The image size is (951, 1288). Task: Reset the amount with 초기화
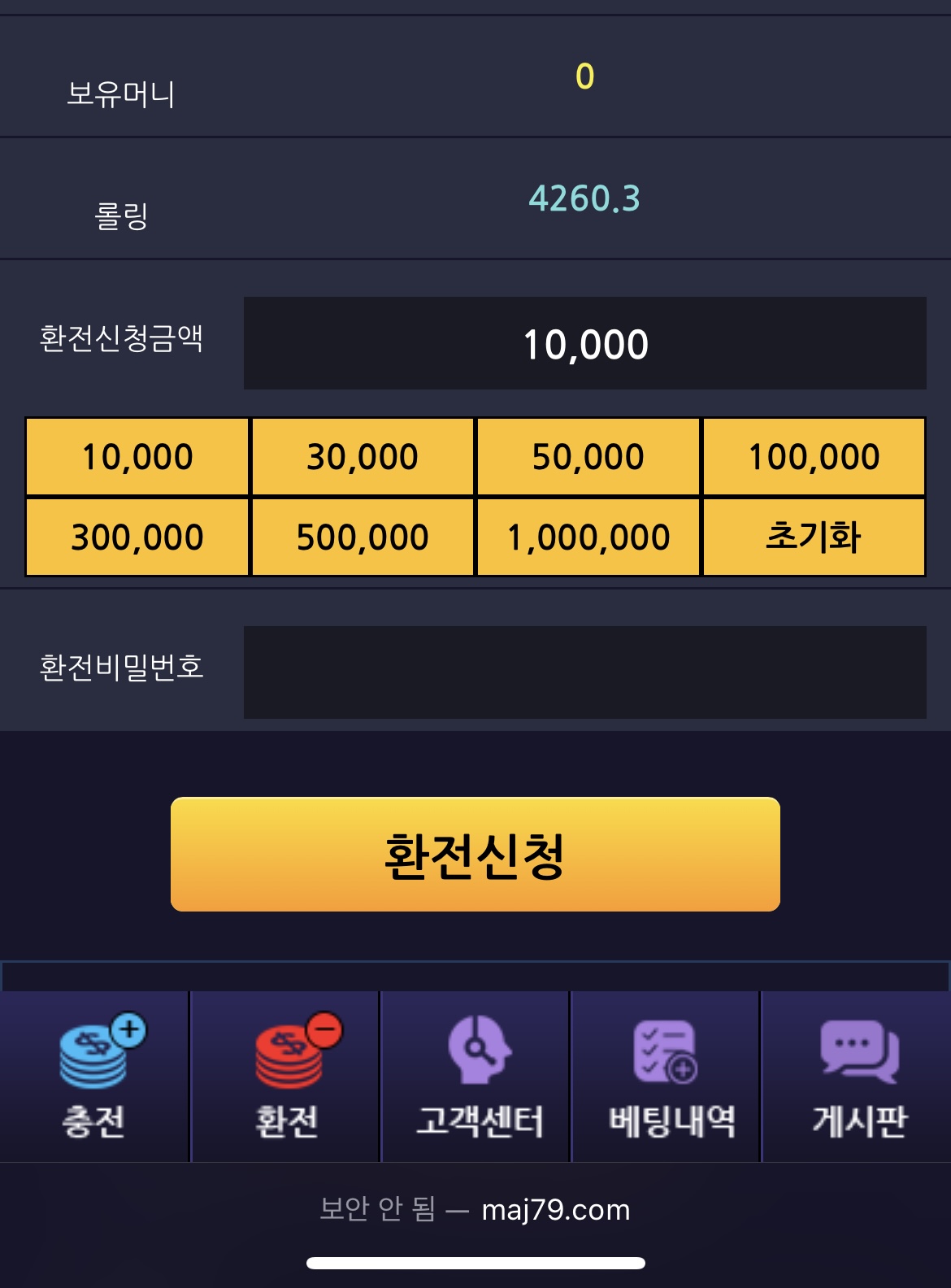[814, 537]
